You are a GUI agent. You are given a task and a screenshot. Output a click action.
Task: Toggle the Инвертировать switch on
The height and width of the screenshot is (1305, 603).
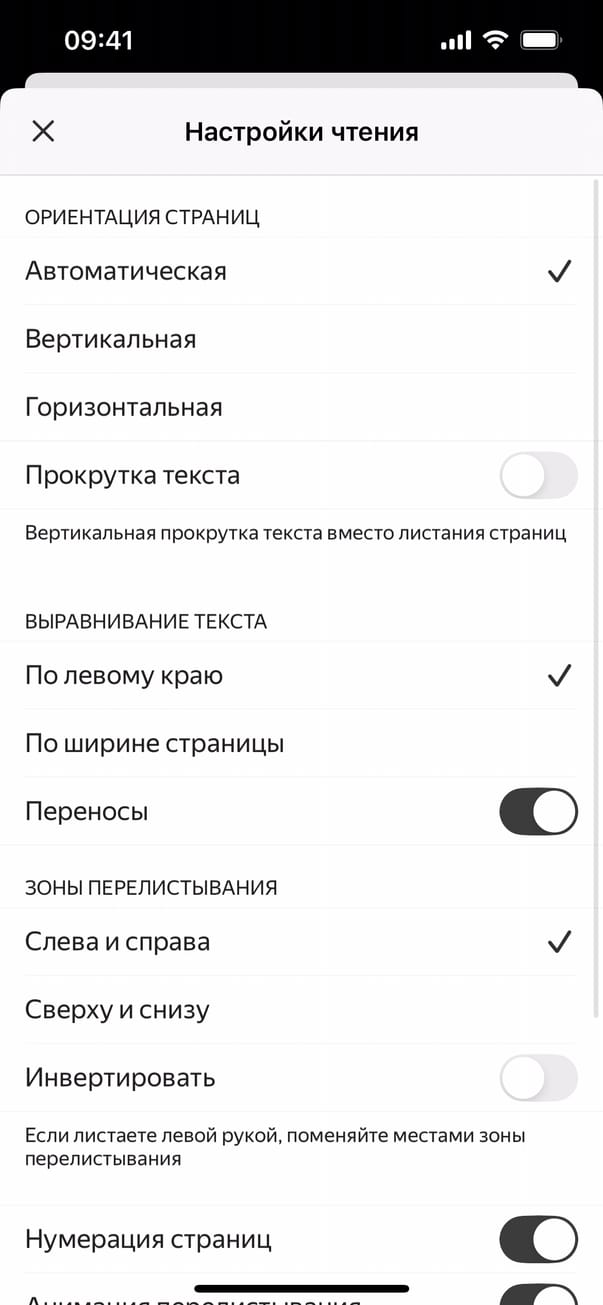pyautogui.click(x=538, y=1078)
